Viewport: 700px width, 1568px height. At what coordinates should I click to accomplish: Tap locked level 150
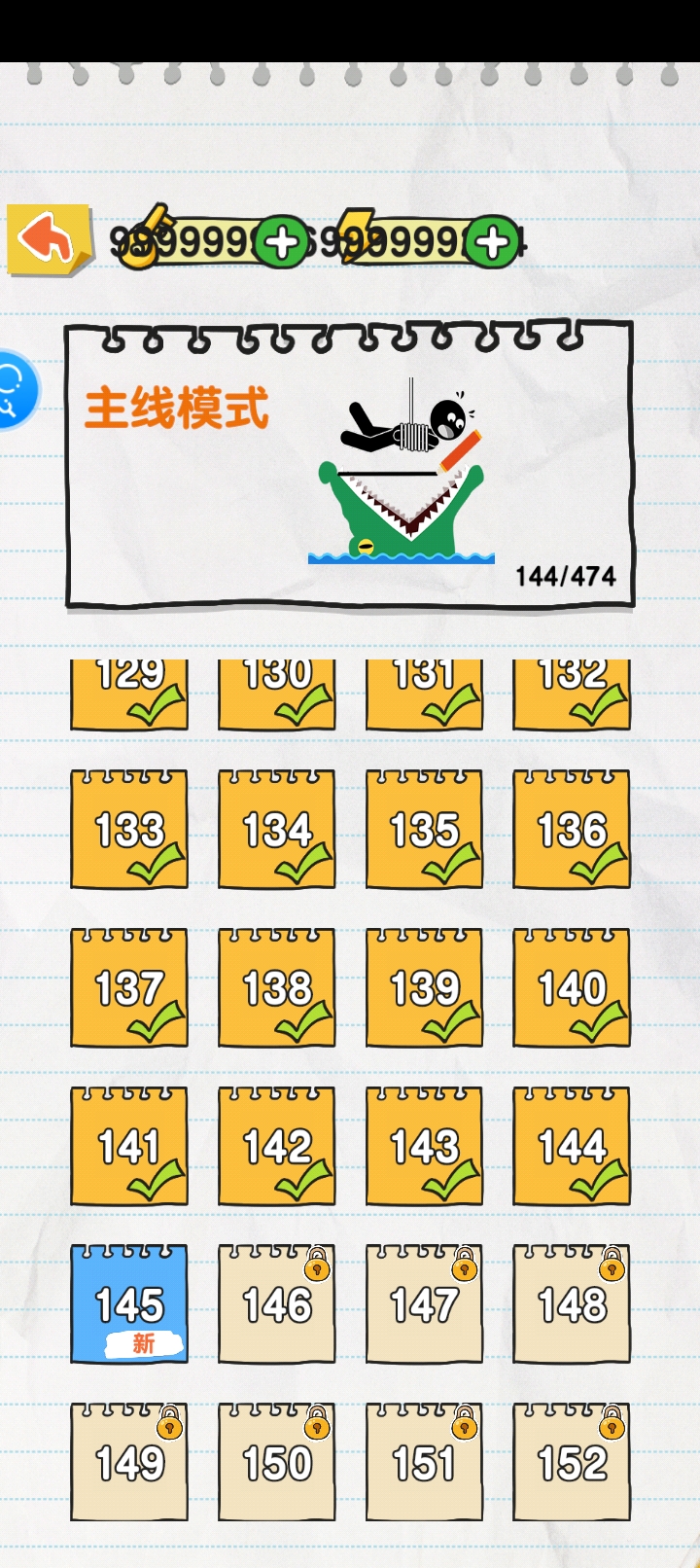point(277,1463)
